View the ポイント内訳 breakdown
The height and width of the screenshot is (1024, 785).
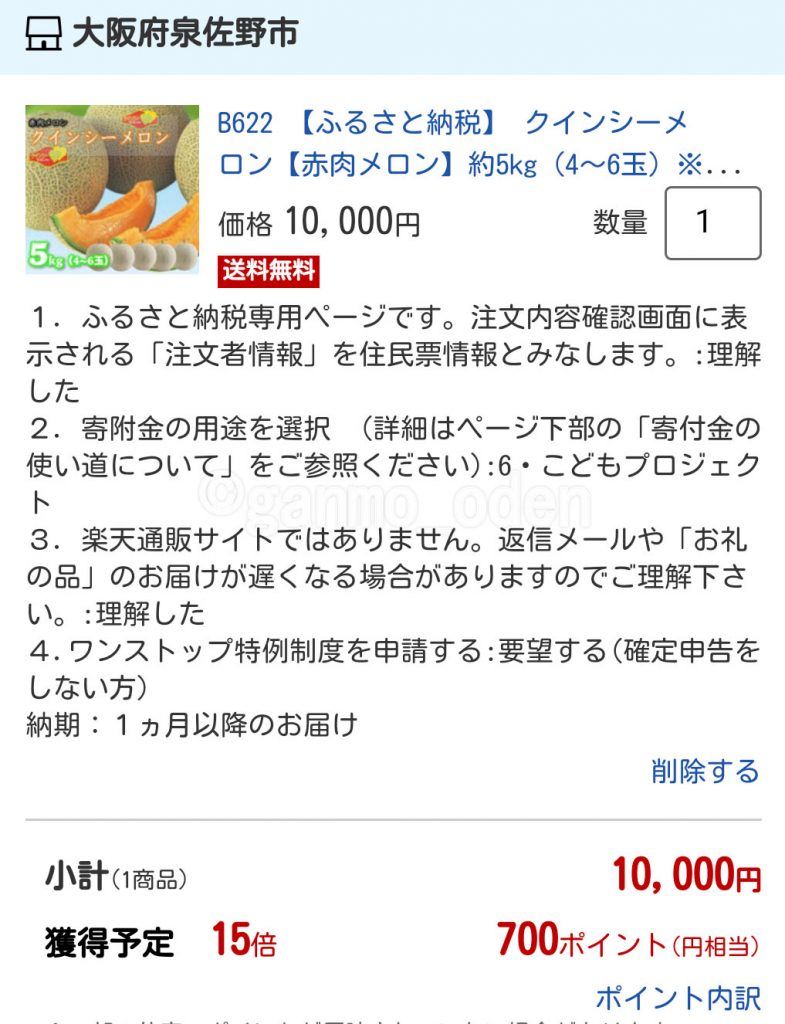677,997
